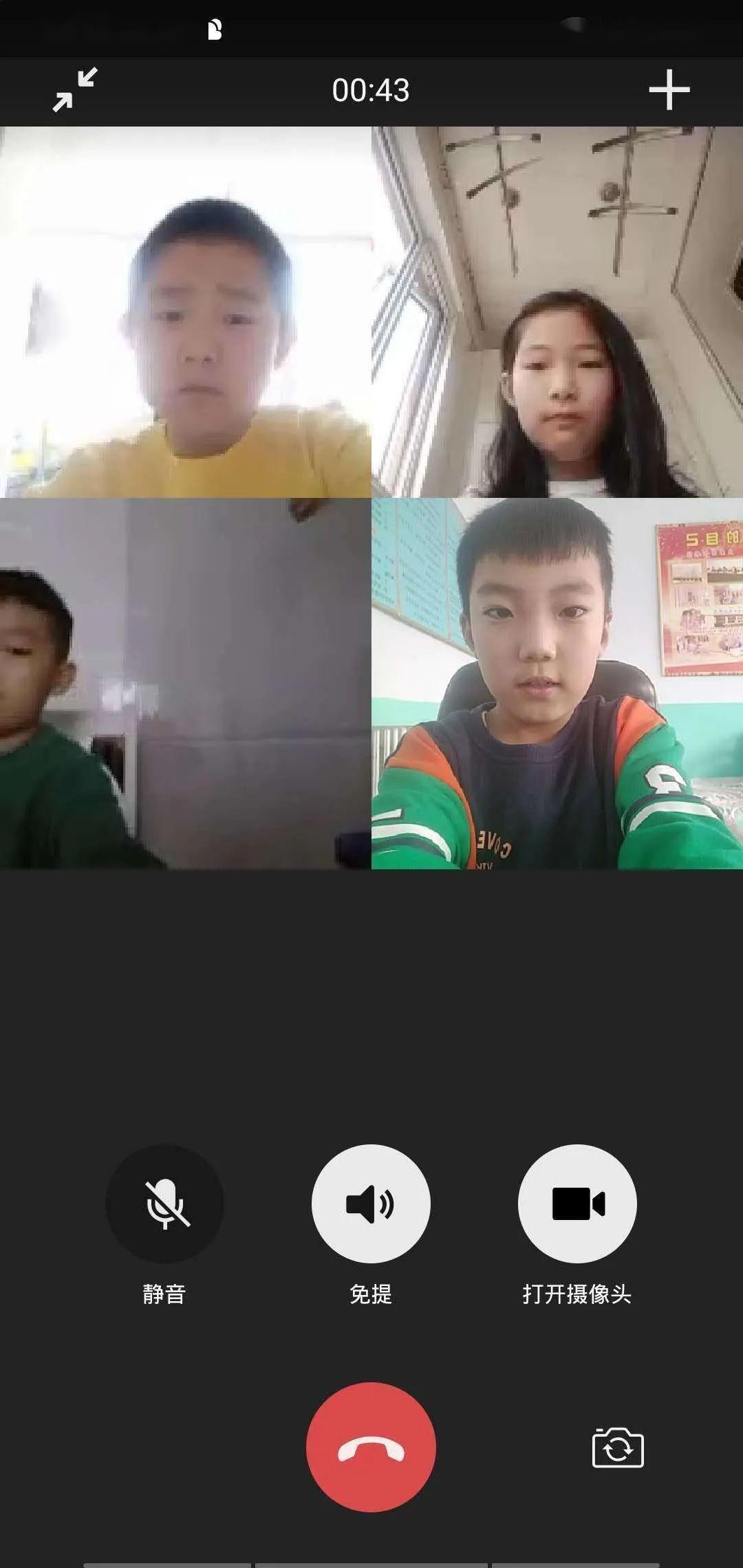Image resolution: width=743 pixels, height=1568 pixels.
Task: Toggle the 静音 mute microphone button
Action: click(164, 1204)
